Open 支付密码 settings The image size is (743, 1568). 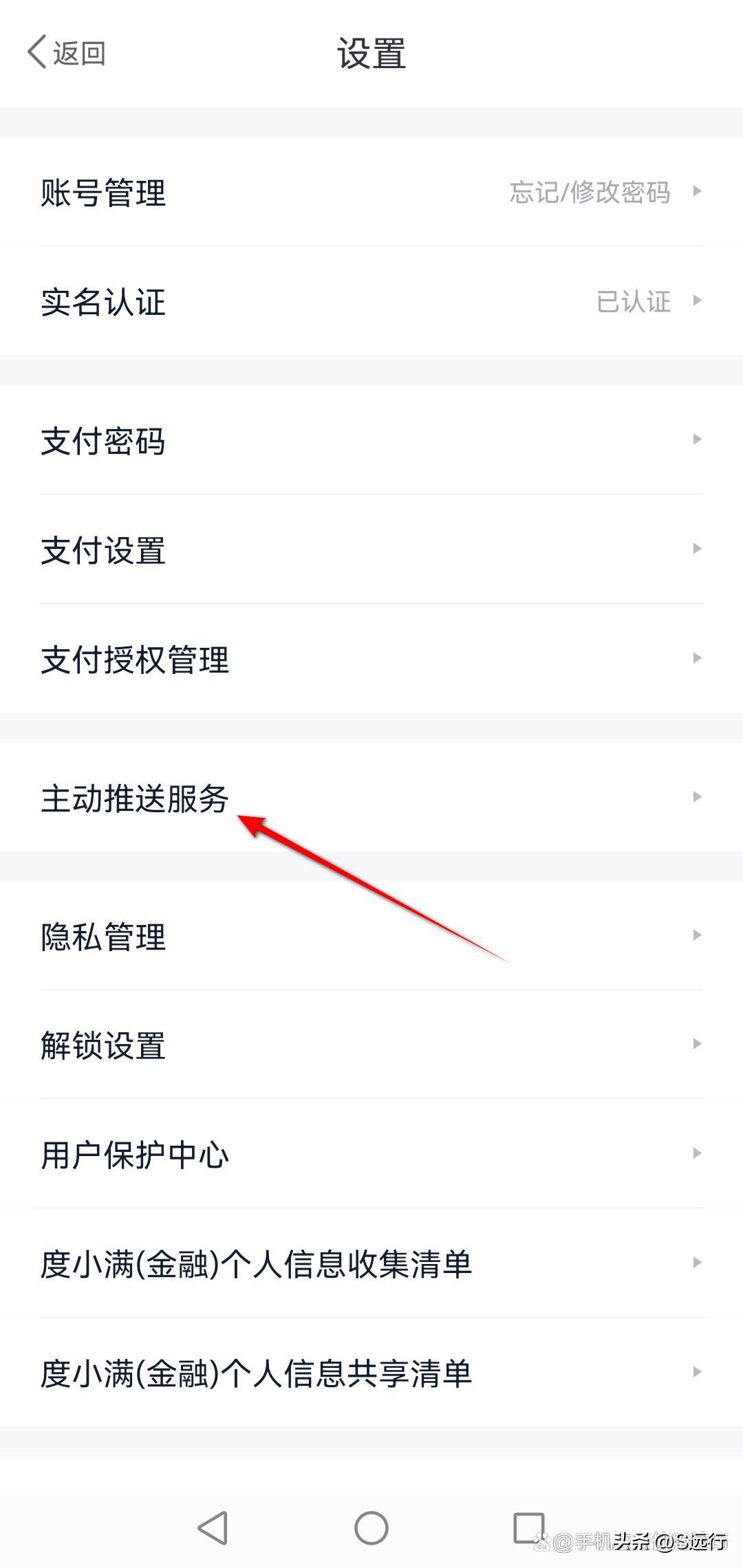point(102,442)
